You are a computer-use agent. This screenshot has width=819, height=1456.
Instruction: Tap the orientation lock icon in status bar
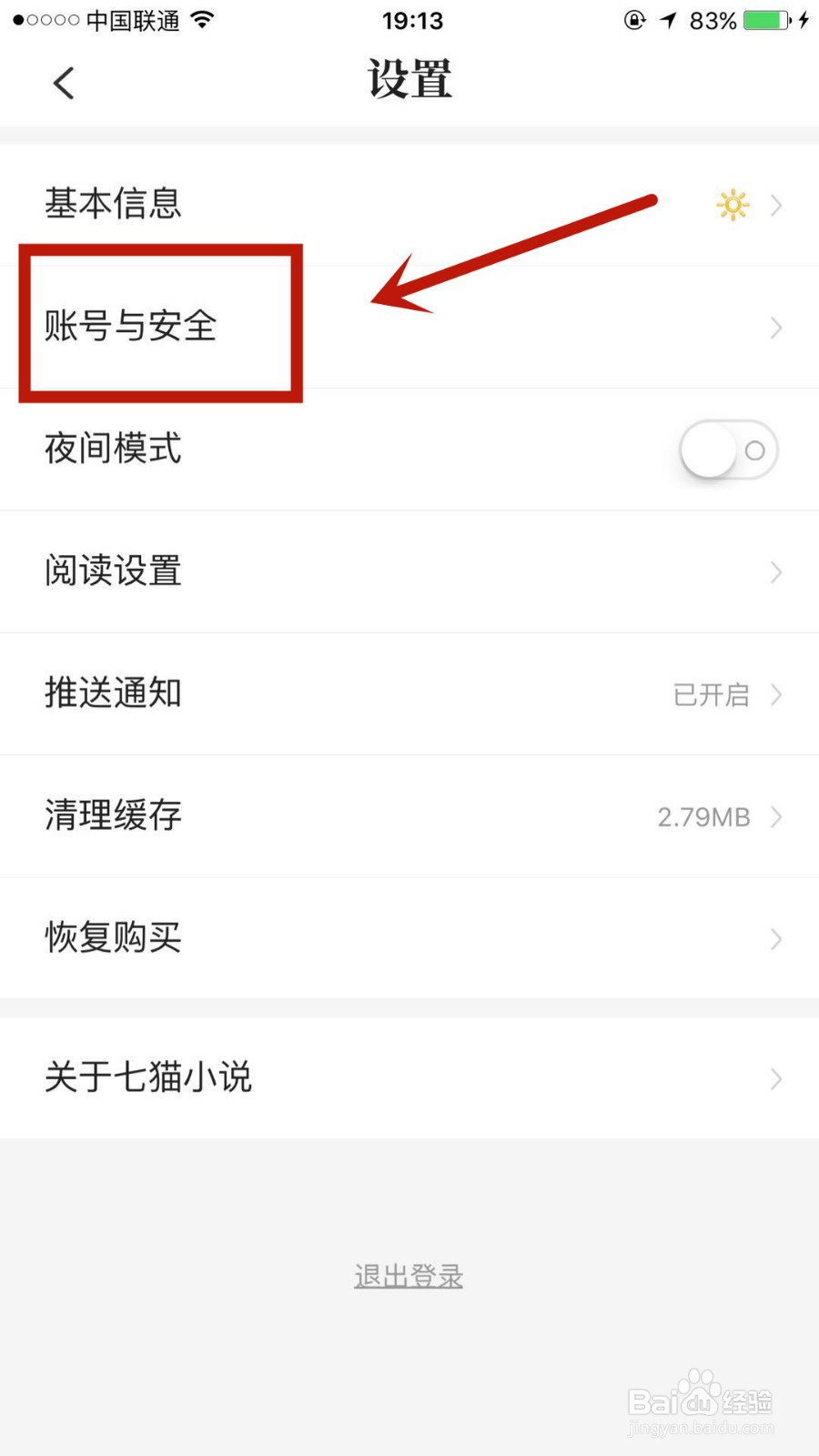[x=633, y=20]
